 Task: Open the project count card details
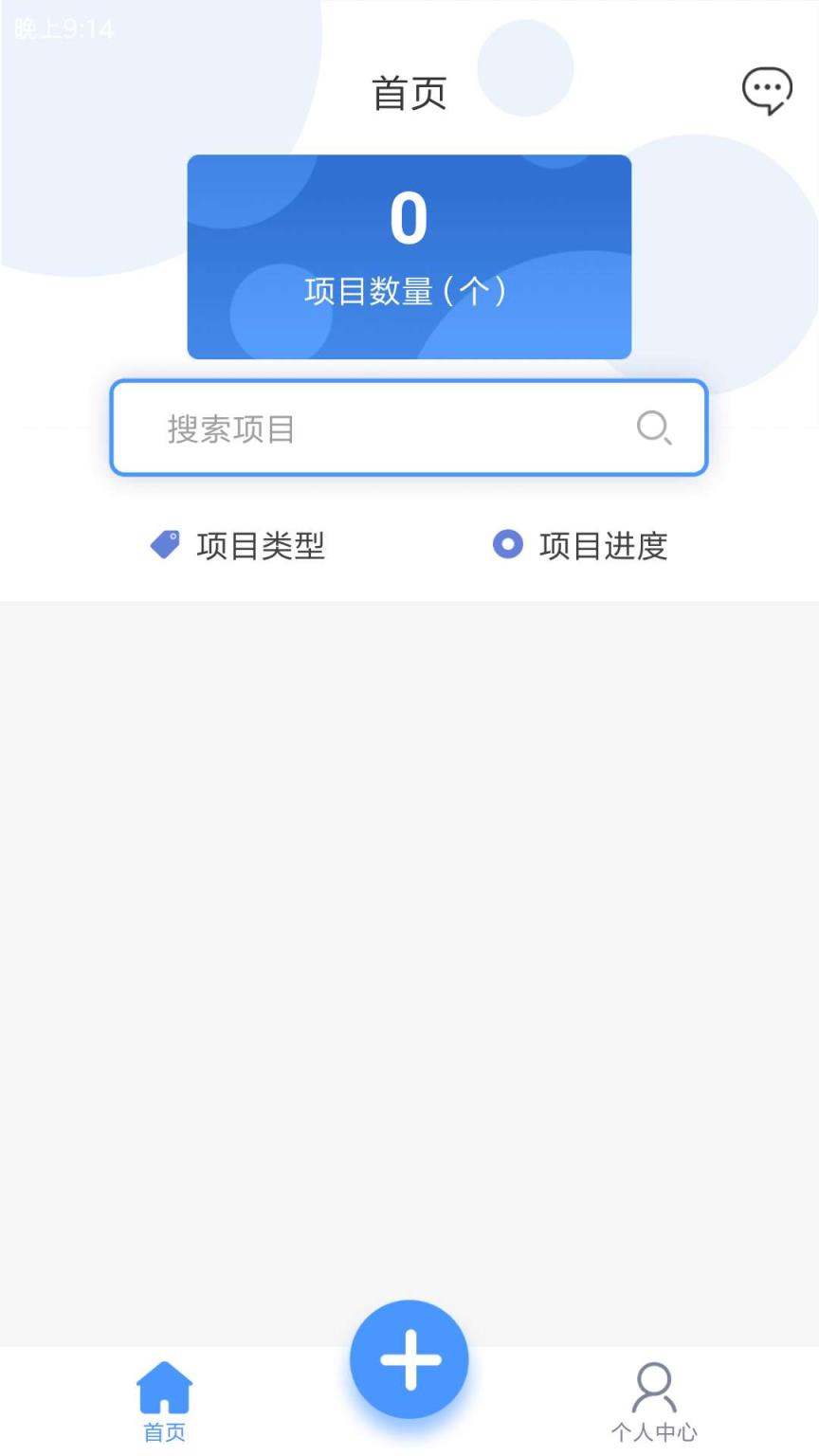coord(409,256)
